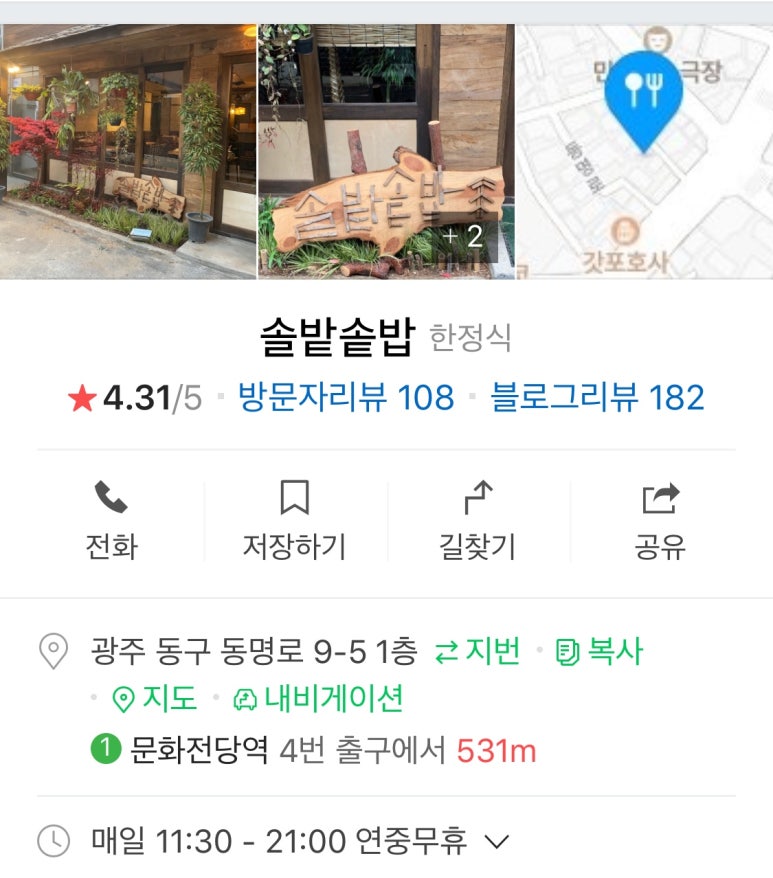Get directions with 길찾기

478,520
